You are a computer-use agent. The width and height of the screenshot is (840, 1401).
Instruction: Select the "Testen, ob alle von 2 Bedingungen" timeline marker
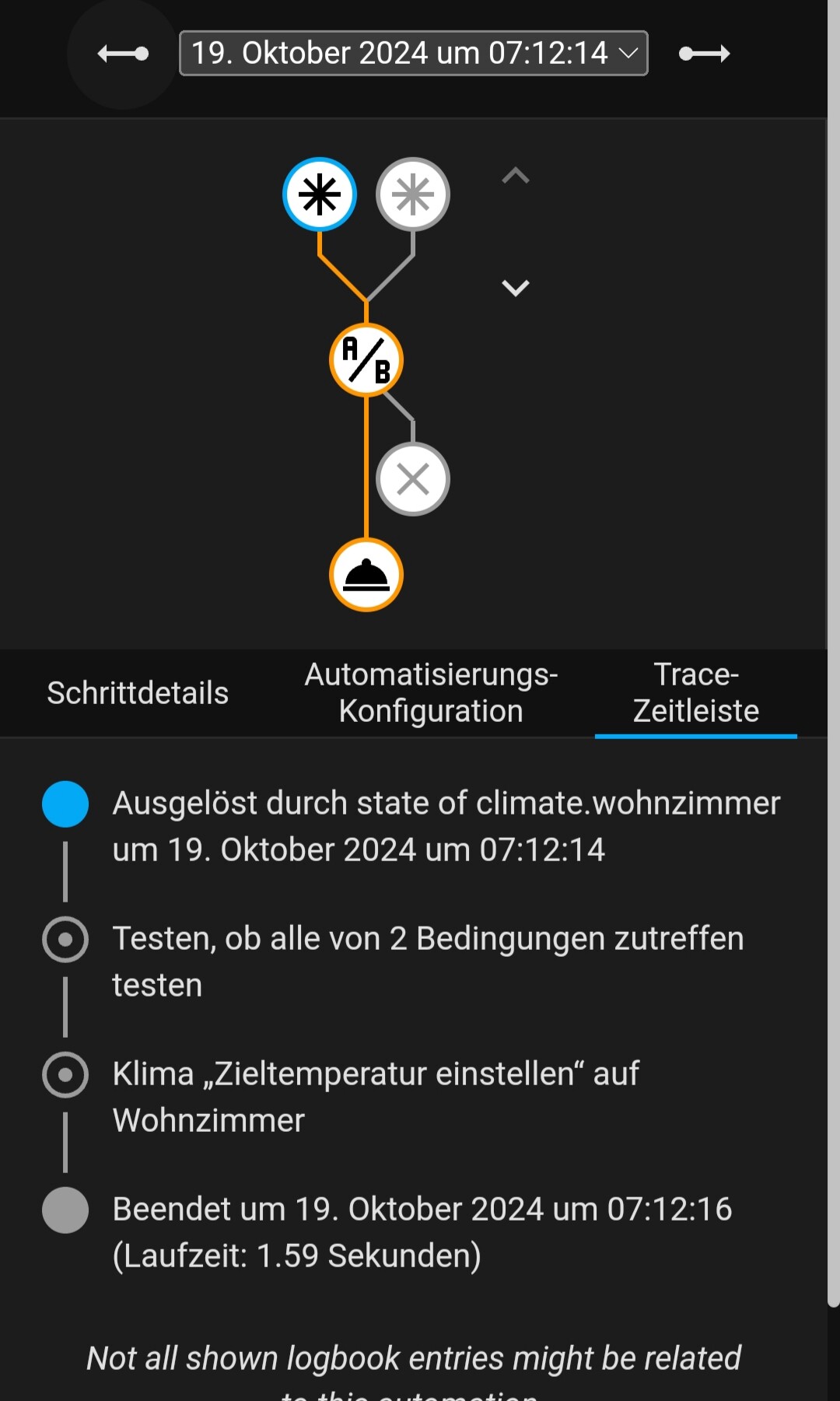point(65,940)
